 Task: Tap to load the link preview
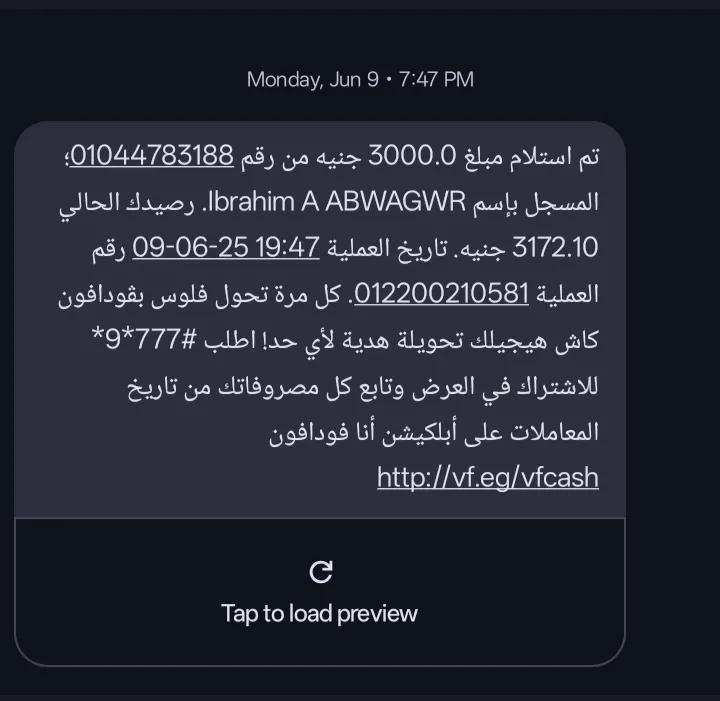click(x=320, y=592)
